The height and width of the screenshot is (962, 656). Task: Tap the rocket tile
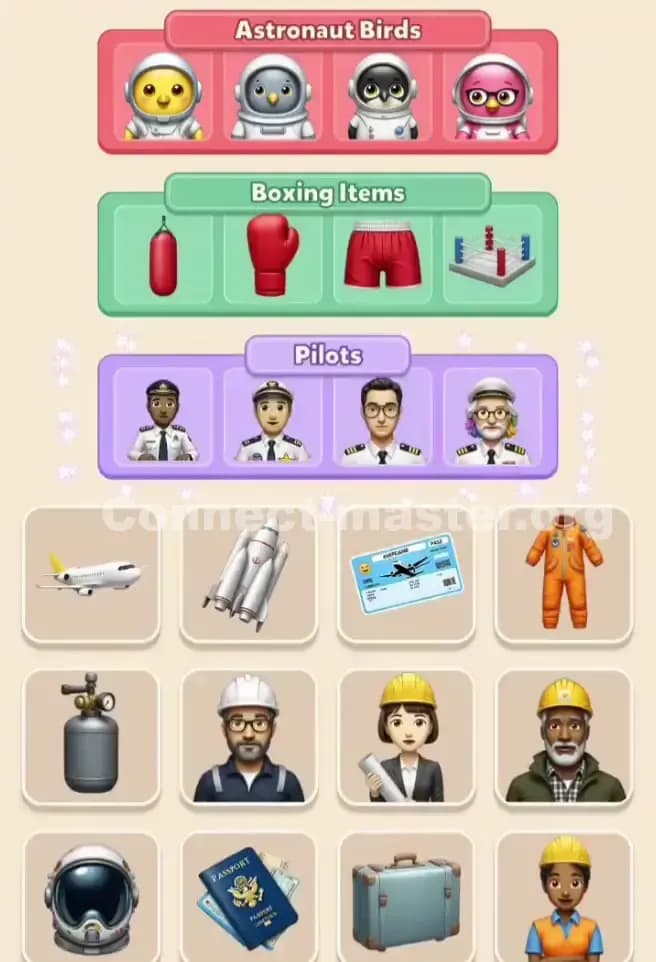(249, 575)
